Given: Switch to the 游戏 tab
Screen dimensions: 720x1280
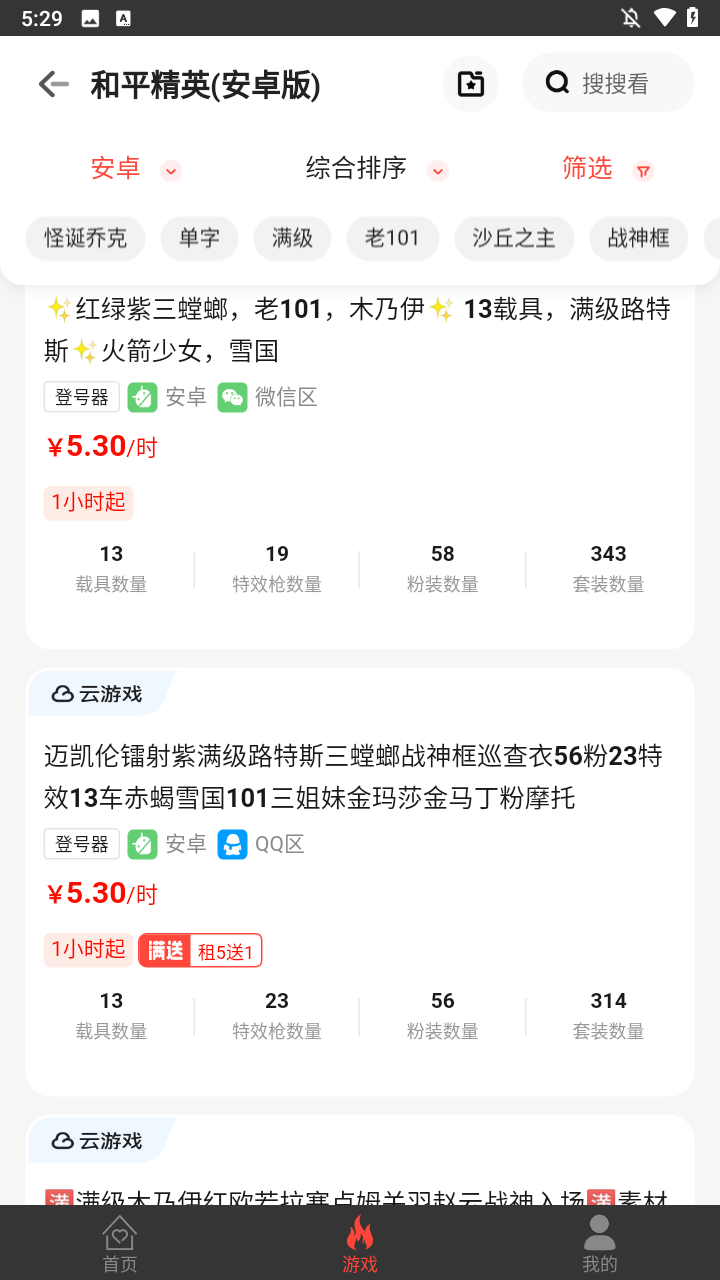Looking at the screenshot, I should [359, 1243].
